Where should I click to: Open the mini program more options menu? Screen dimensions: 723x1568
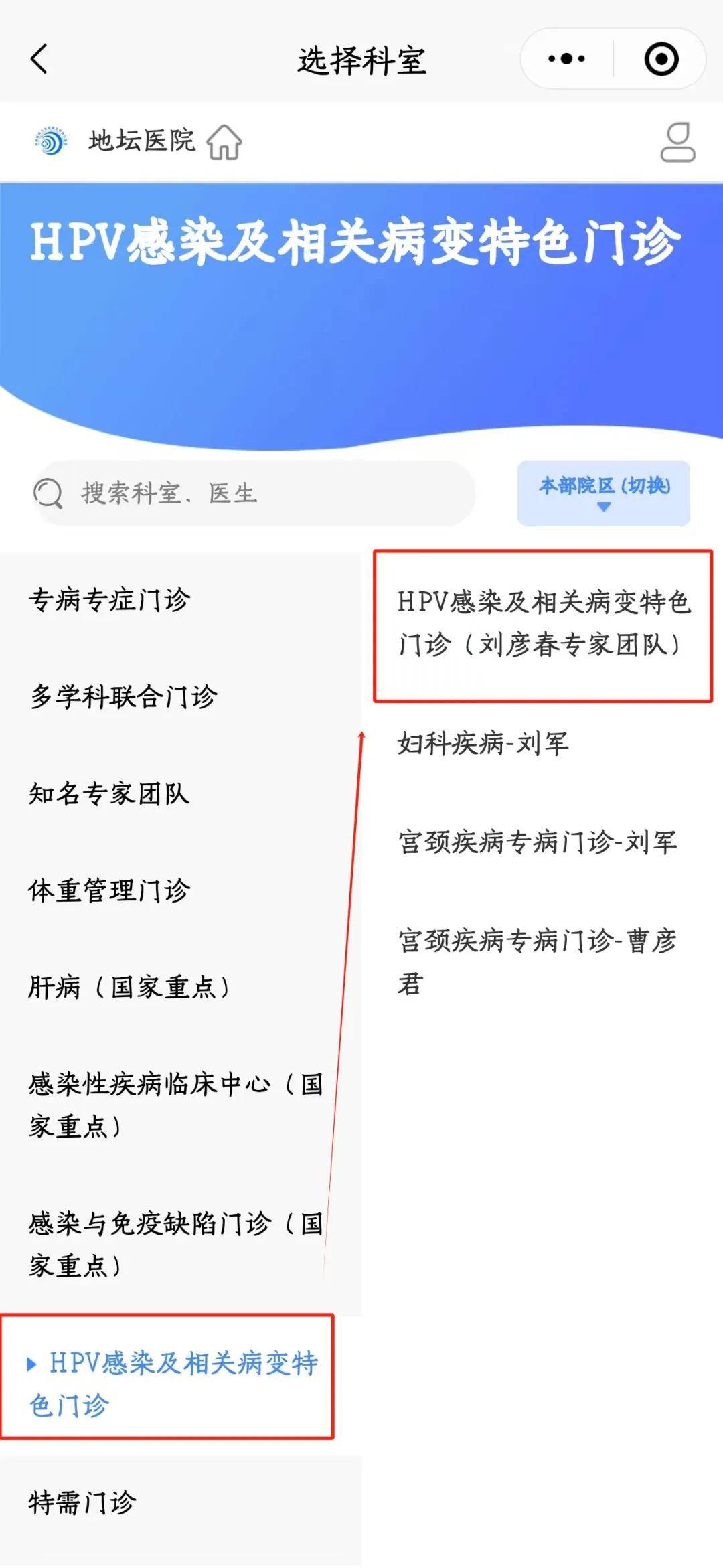tap(566, 59)
